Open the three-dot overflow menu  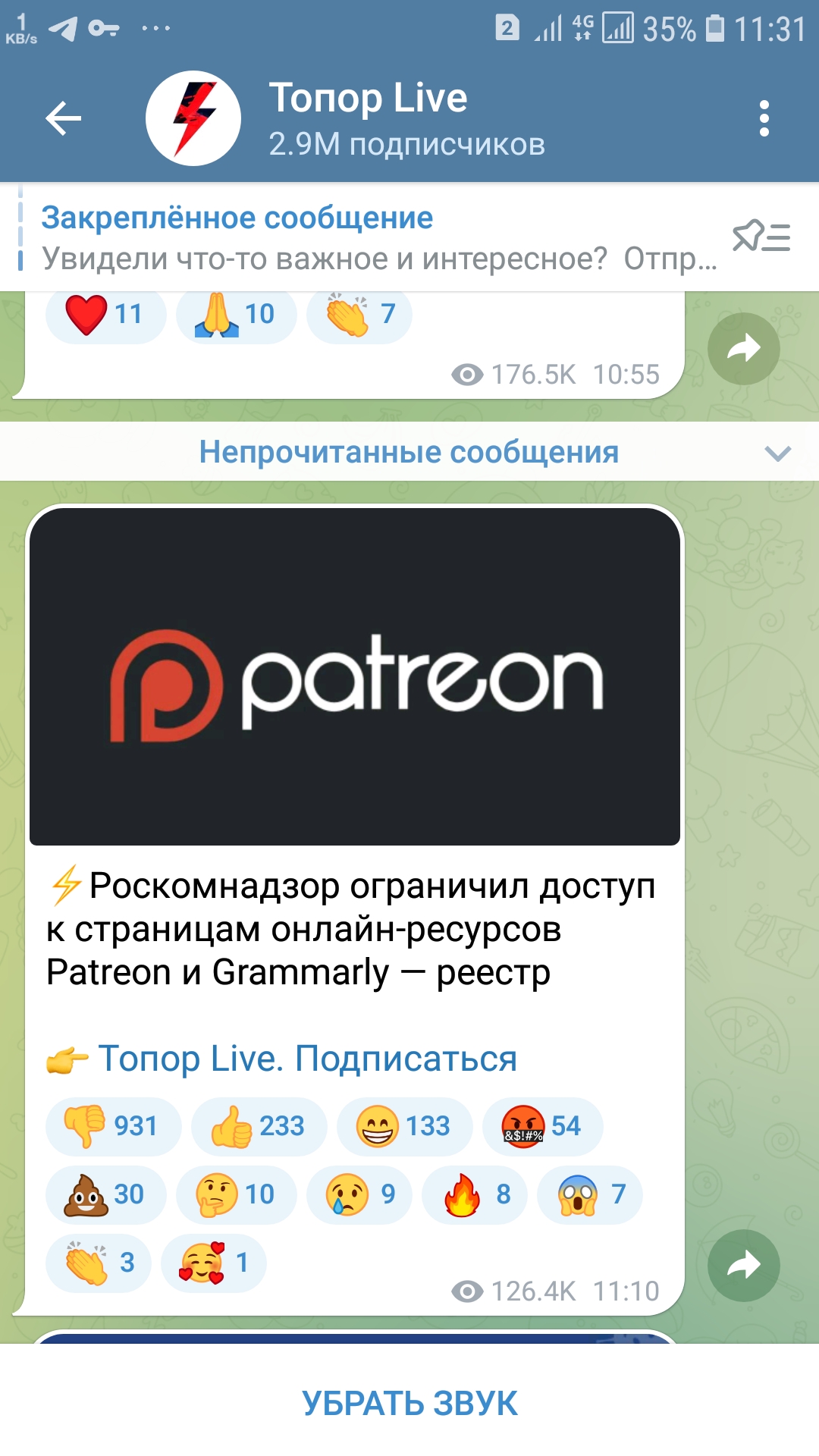click(764, 118)
